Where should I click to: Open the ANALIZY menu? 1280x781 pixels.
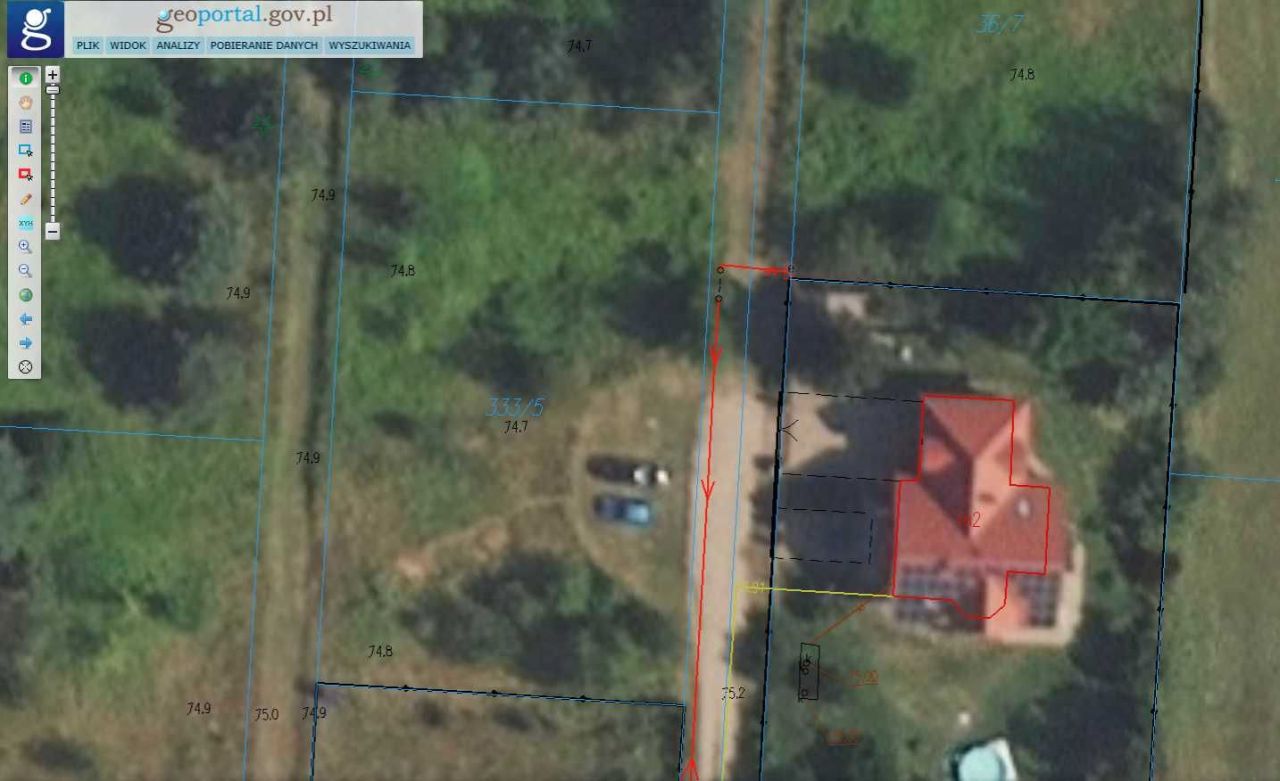[178, 45]
